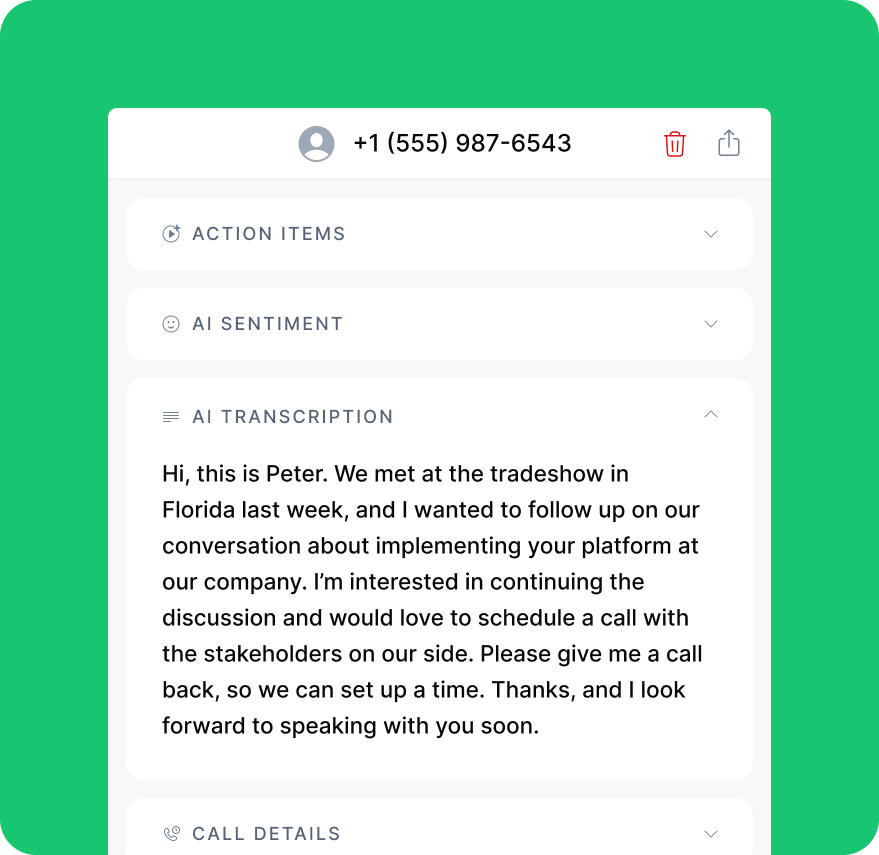Expand the AI Sentiment section
This screenshot has height=855, width=879.
(x=710, y=324)
